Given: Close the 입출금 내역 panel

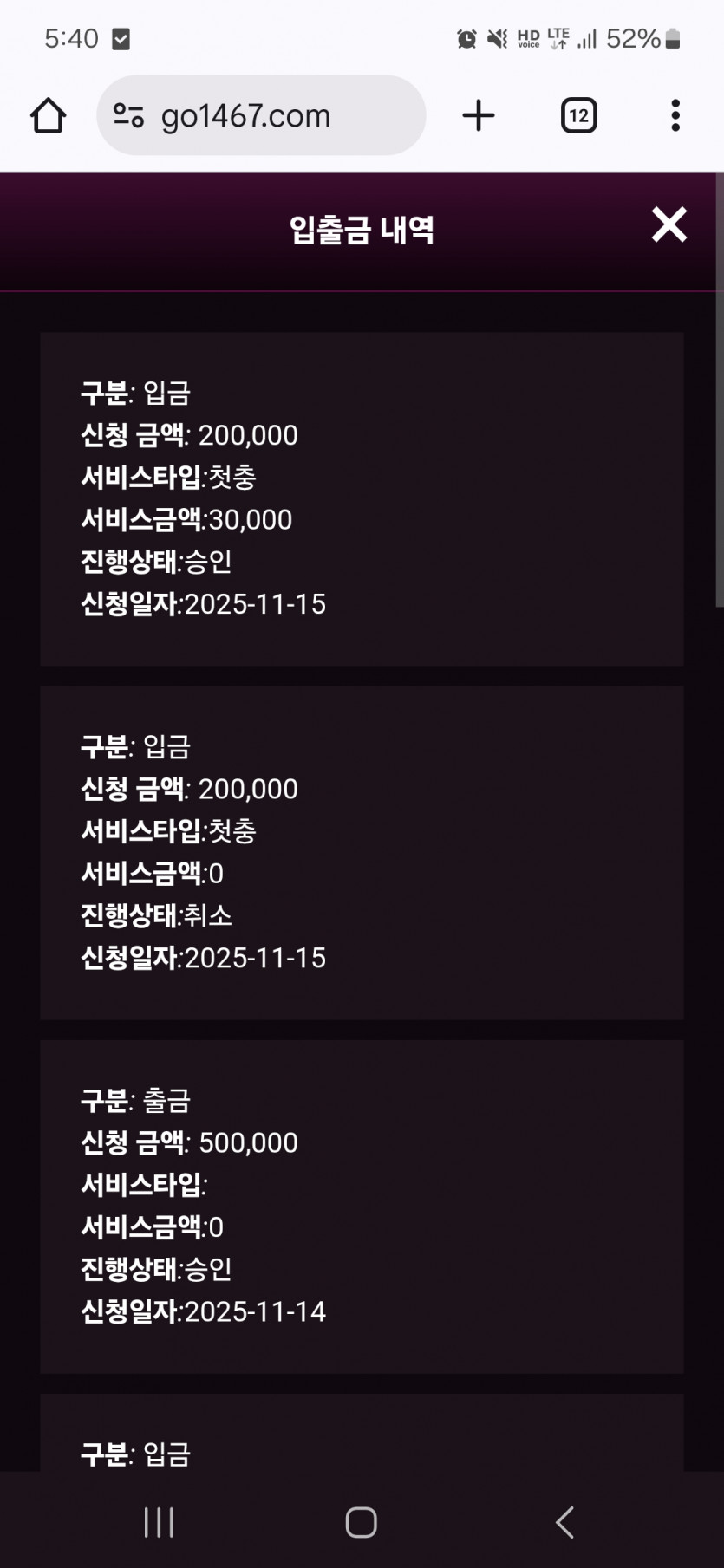Looking at the screenshot, I should click(x=669, y=225).
